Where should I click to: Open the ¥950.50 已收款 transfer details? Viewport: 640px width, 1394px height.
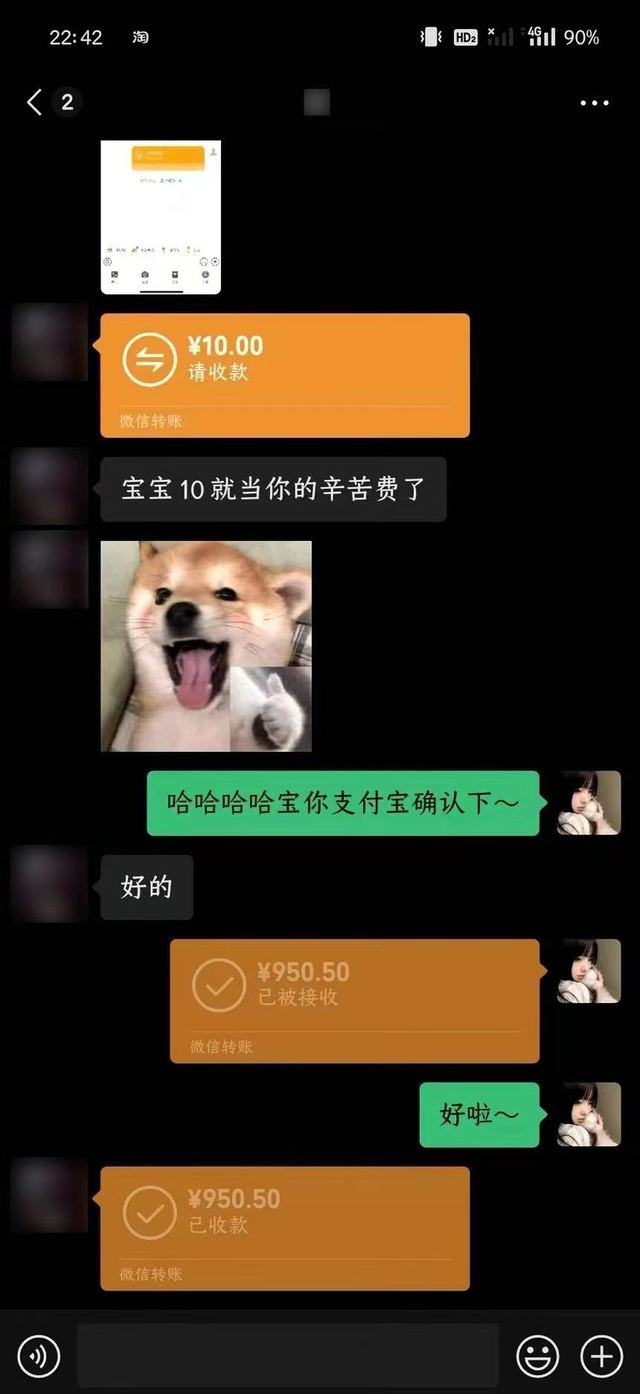[285, 1227]
